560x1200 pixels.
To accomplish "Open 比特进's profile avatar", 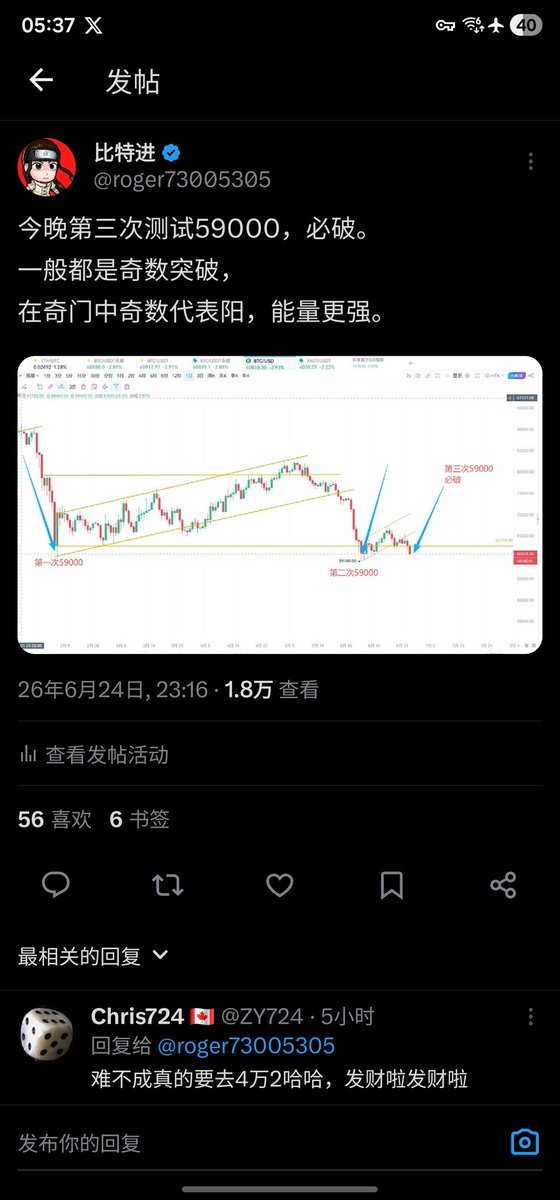I will point(44,167).
